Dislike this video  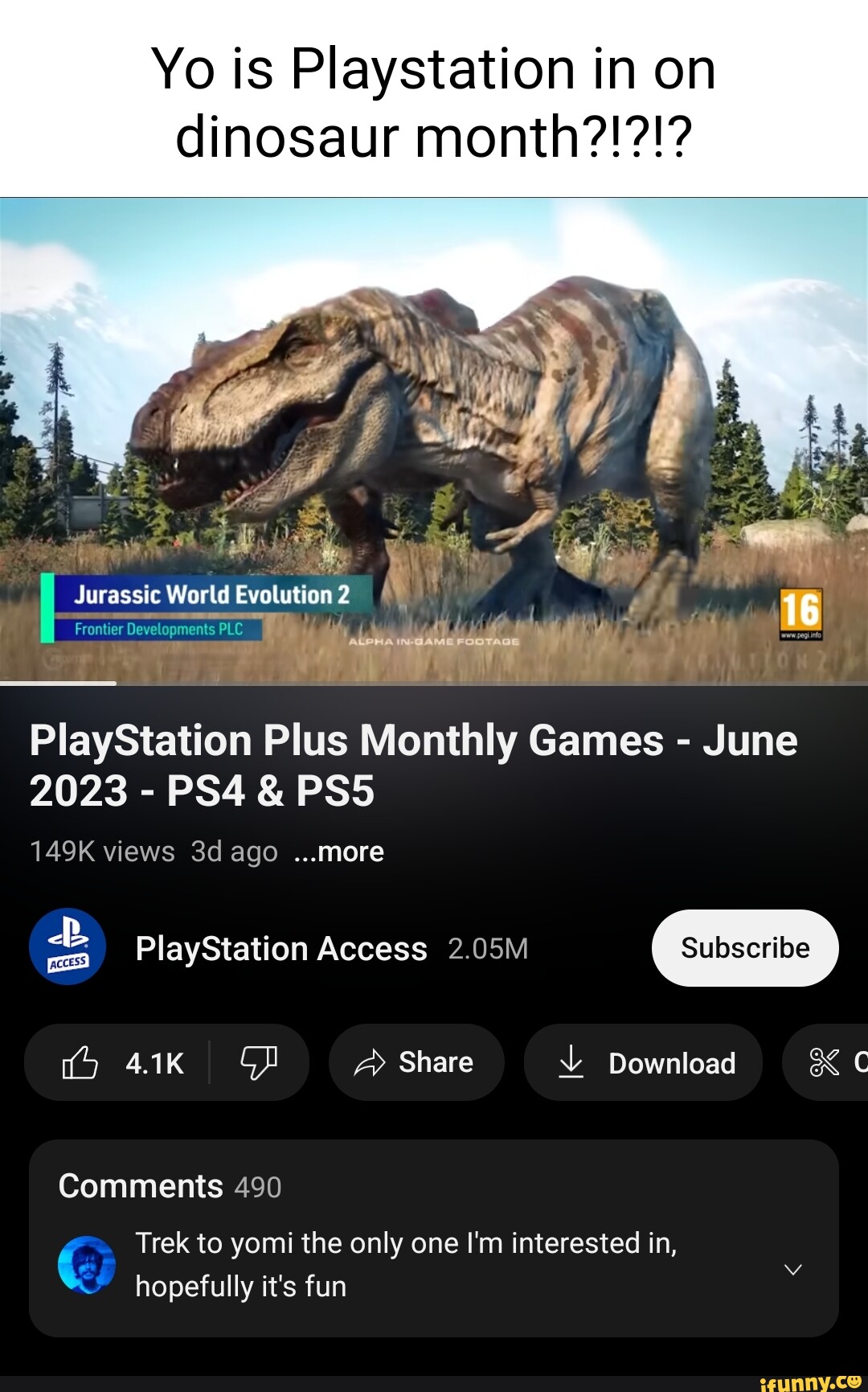click(x=259, y=1062)
